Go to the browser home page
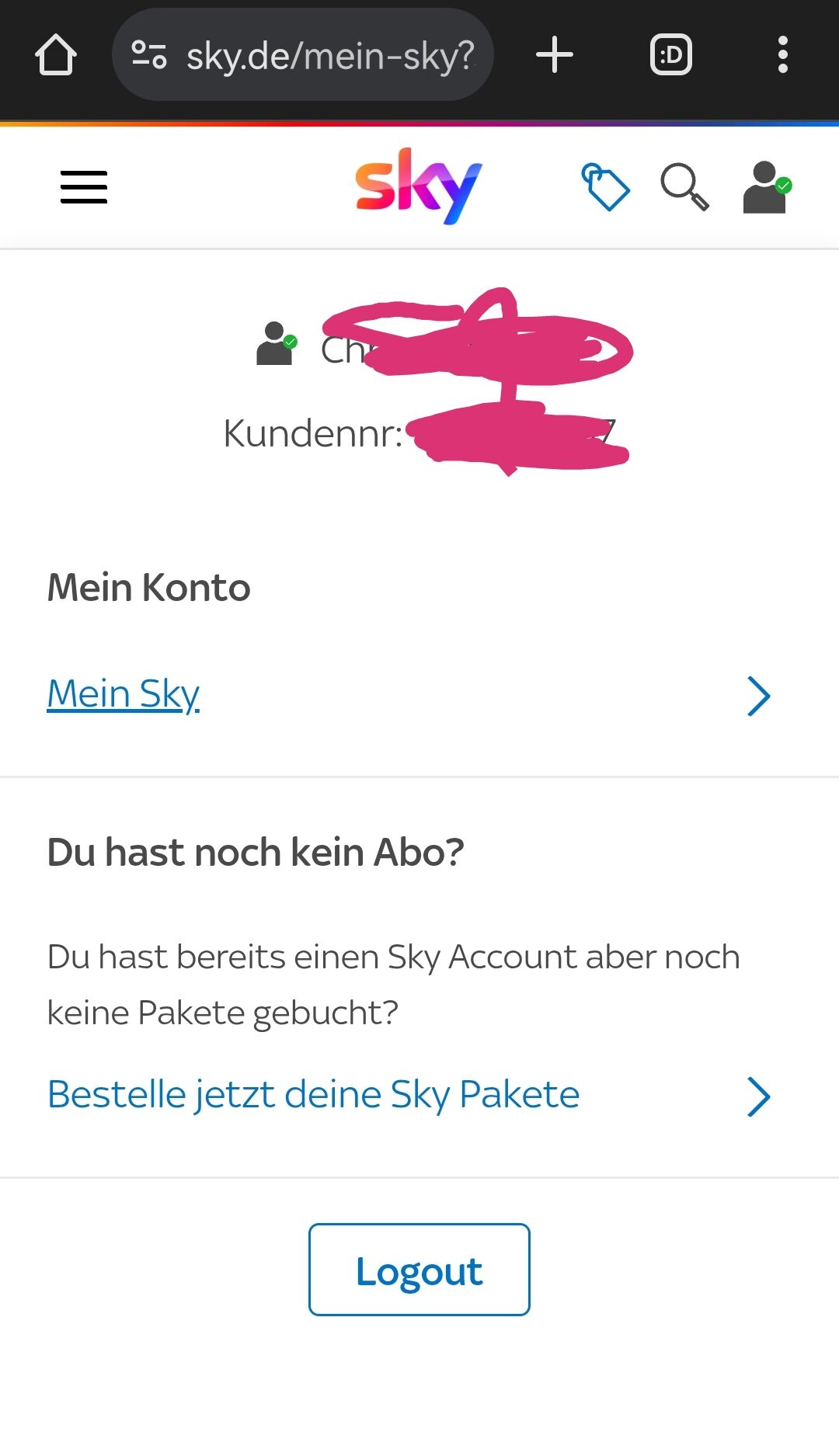Image resolution: width=839 pixels, height=1456 pixels. click(56, 55)
